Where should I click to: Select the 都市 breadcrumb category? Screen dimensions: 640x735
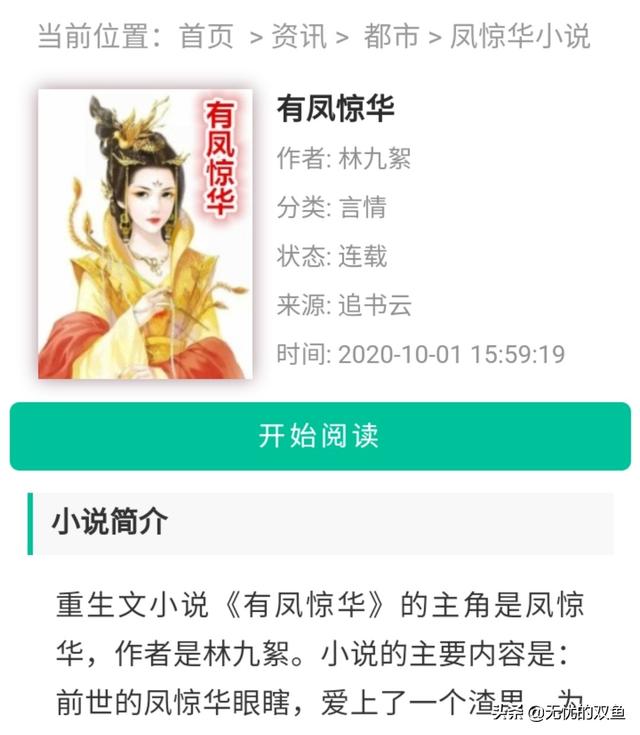point(391,37)
